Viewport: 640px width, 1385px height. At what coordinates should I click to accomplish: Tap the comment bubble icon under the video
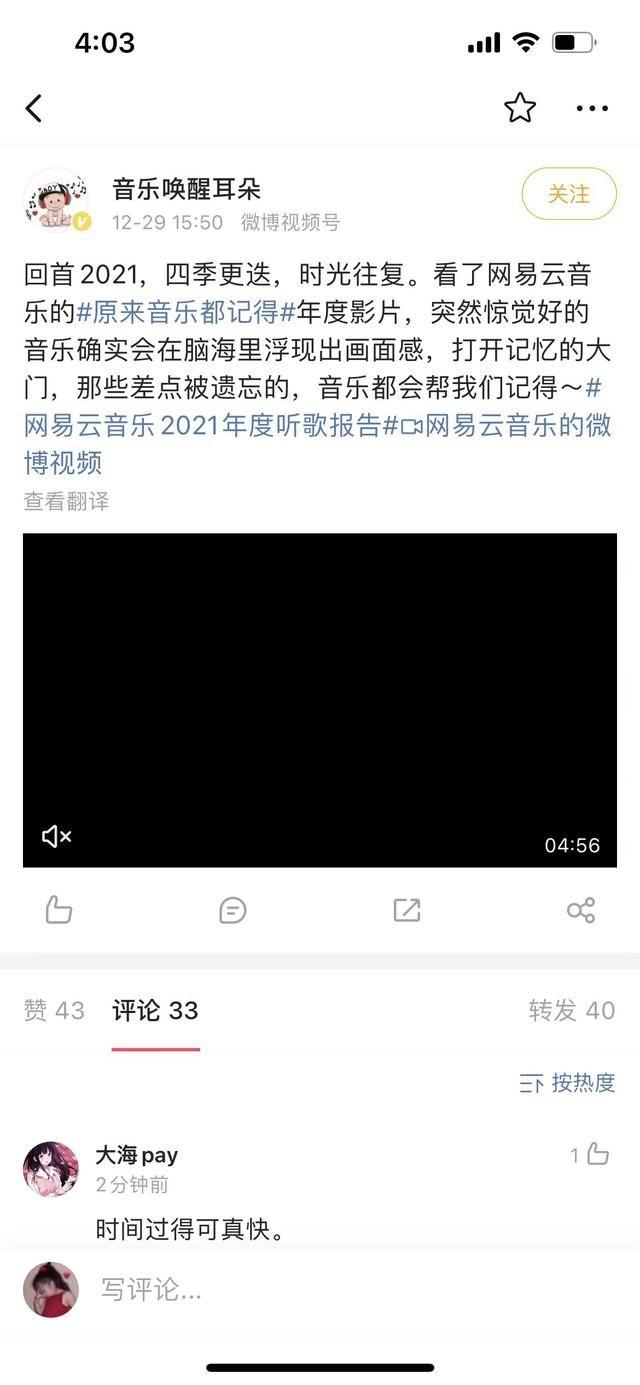232,910
